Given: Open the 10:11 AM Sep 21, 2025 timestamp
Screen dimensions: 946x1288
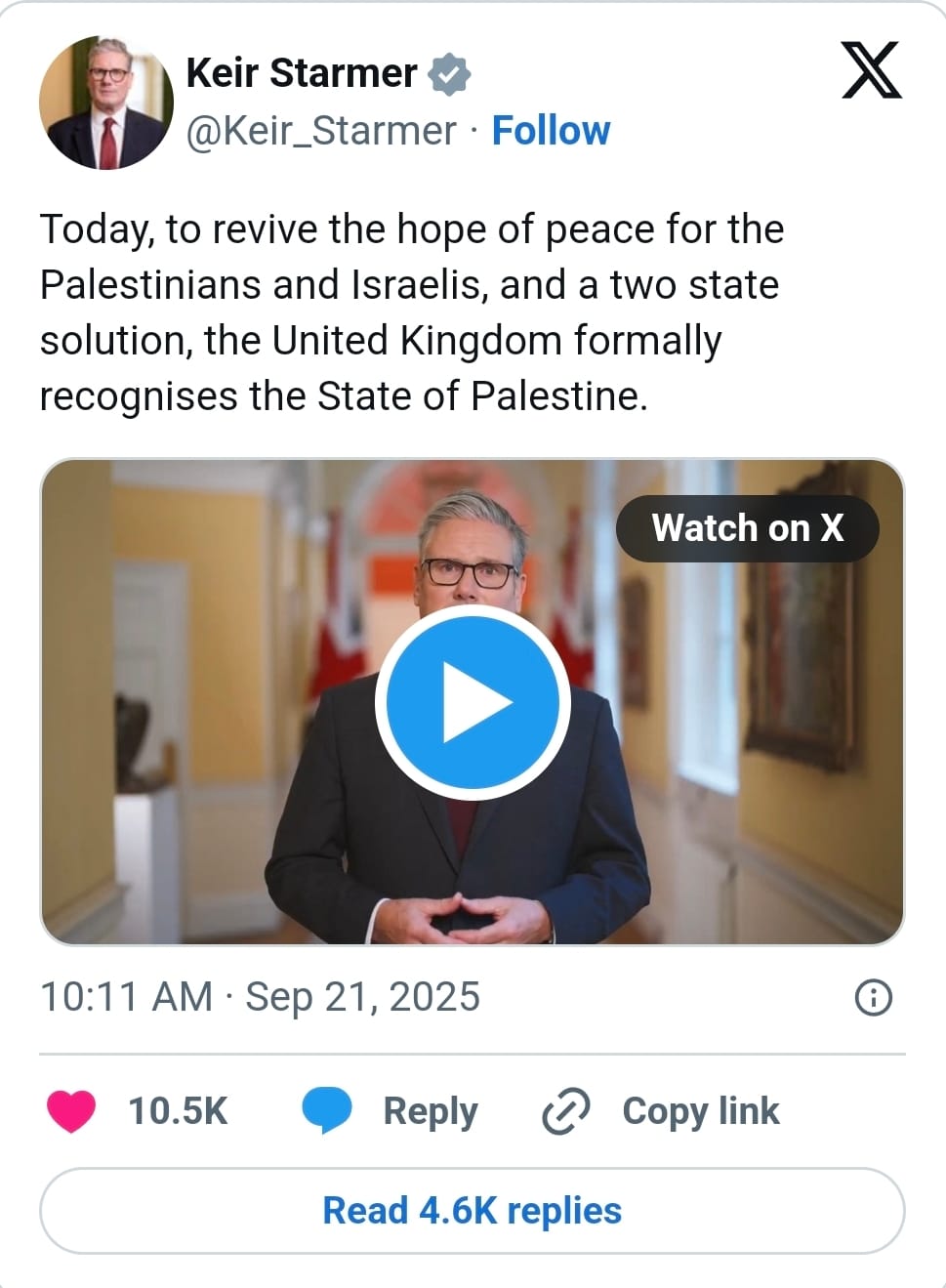Looking at the screenshot, I should click(x=260, y=997).
